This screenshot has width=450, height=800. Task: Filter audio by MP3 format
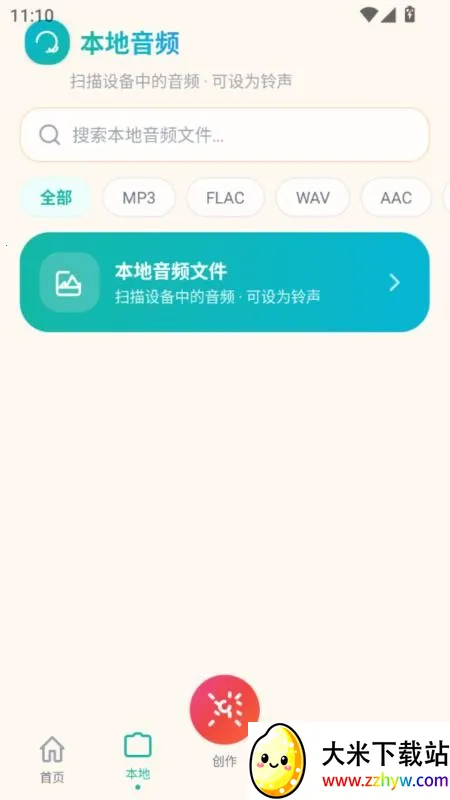coord(139,197)
